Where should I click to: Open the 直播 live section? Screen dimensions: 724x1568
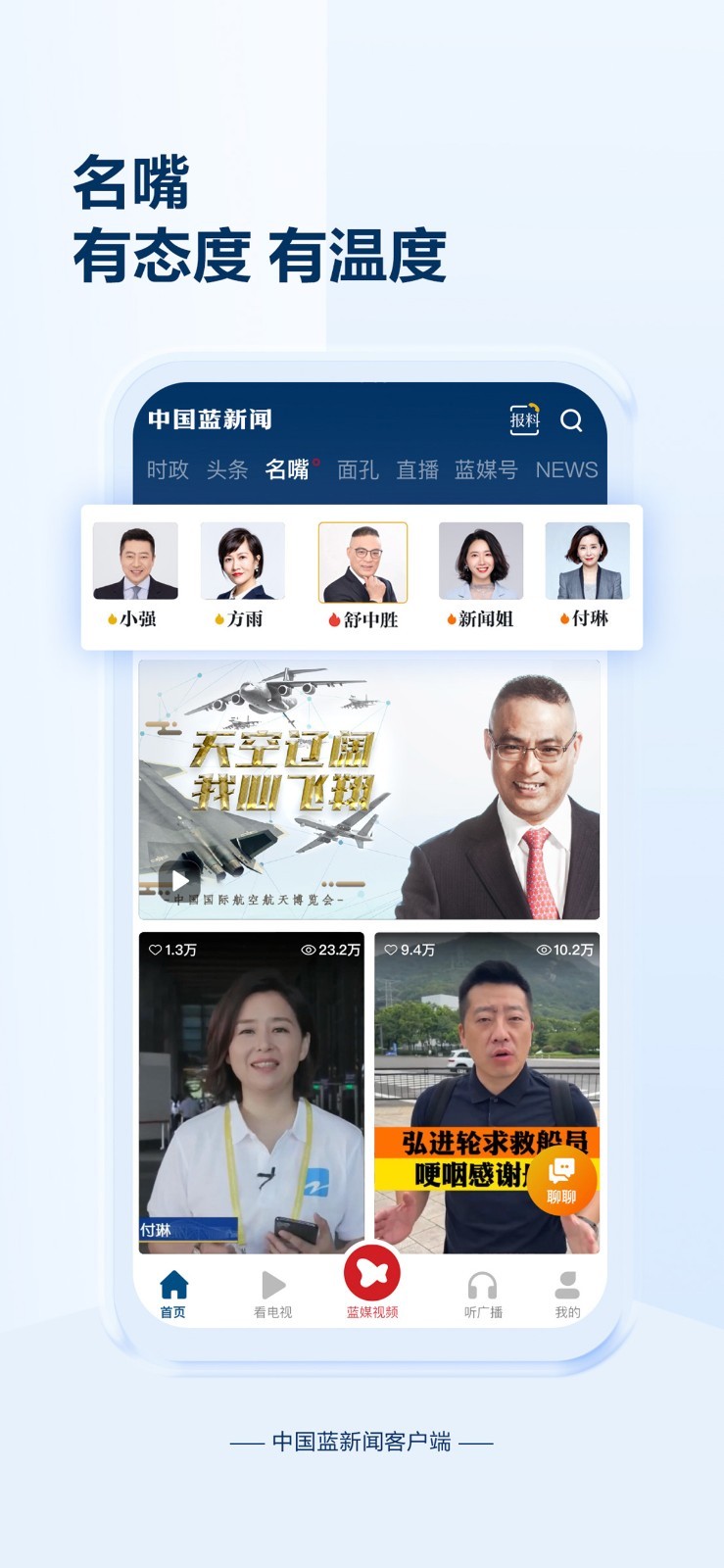click(x=415, y=470)
